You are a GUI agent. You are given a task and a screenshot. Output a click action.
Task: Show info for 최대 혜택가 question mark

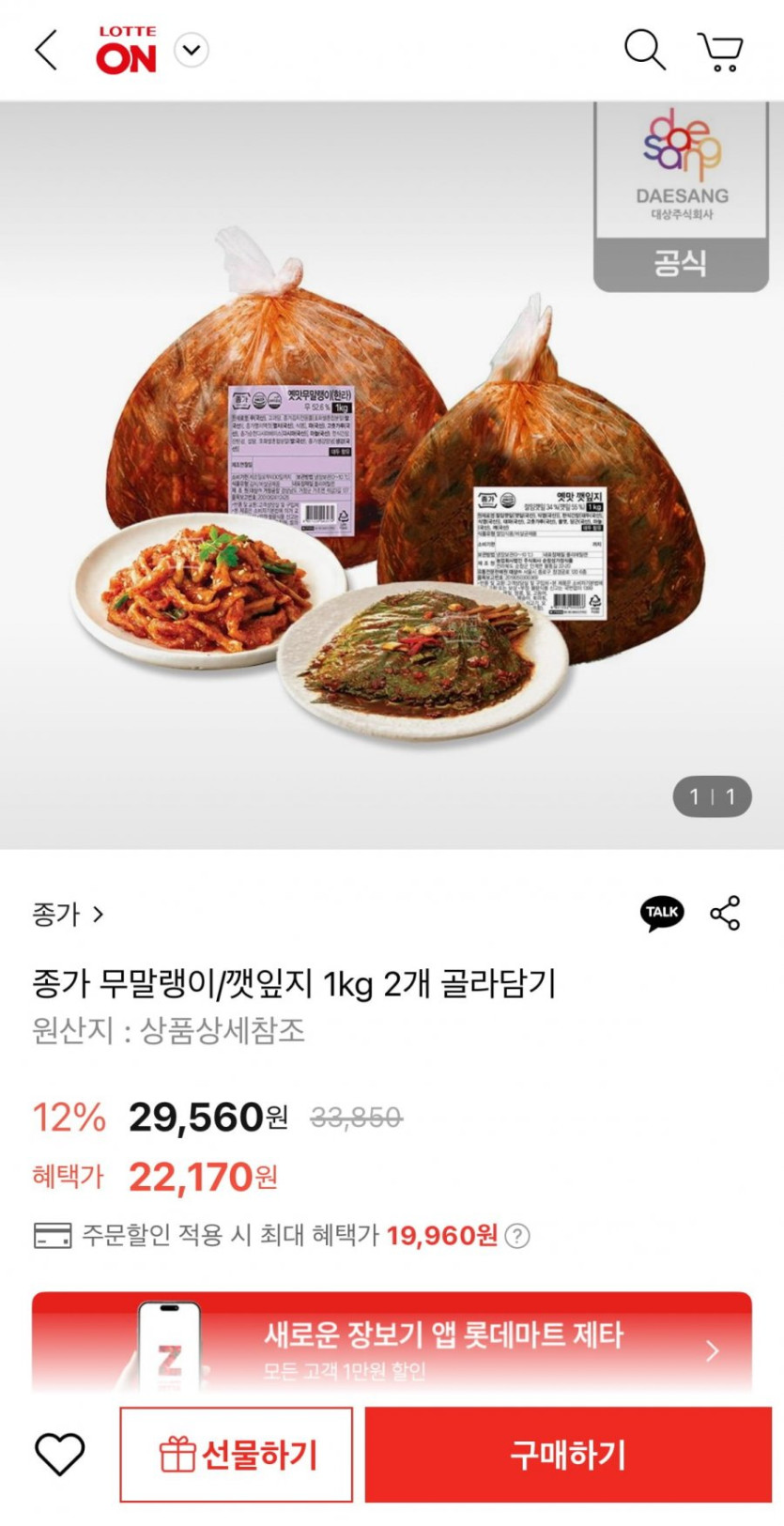517,1236
